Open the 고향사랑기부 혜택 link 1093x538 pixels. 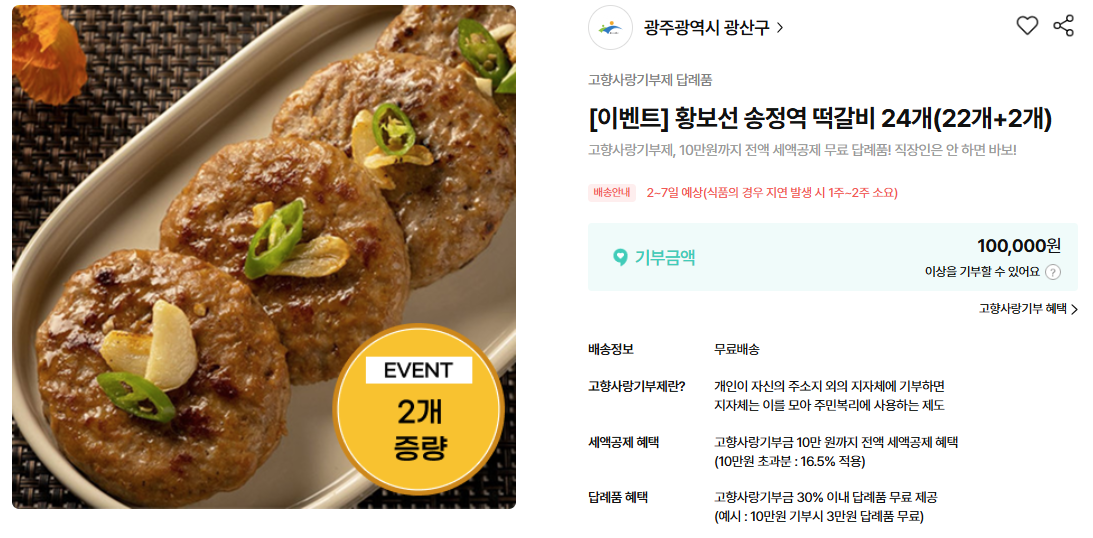click(x=1027, y=309)
